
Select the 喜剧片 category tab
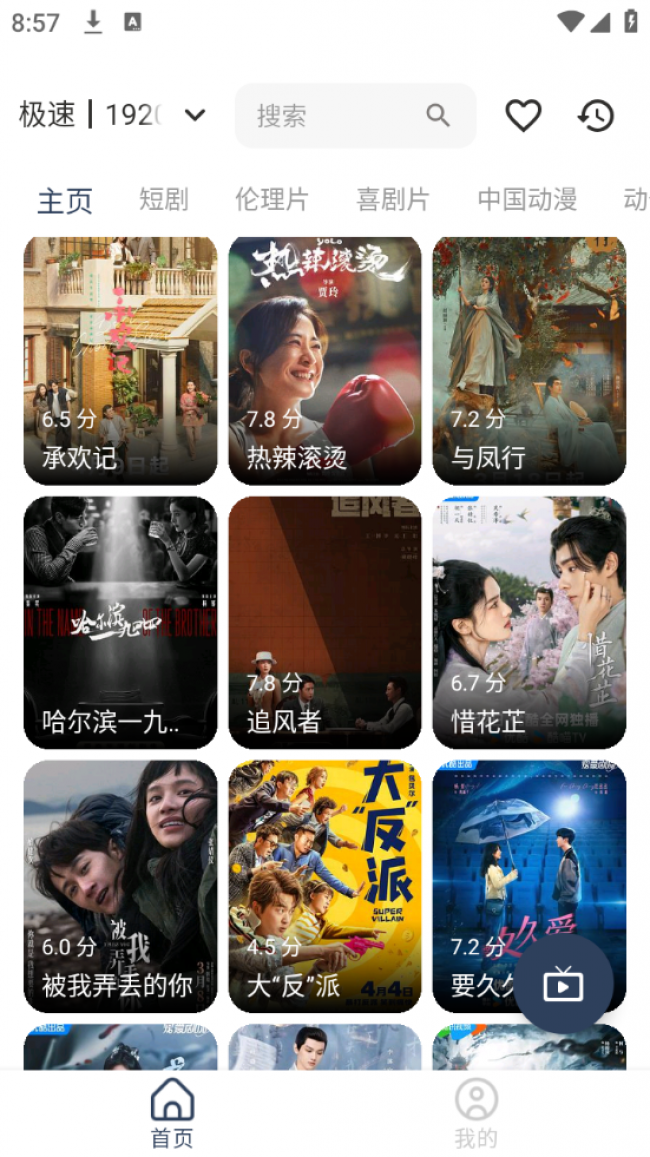(x=393, y=199)
